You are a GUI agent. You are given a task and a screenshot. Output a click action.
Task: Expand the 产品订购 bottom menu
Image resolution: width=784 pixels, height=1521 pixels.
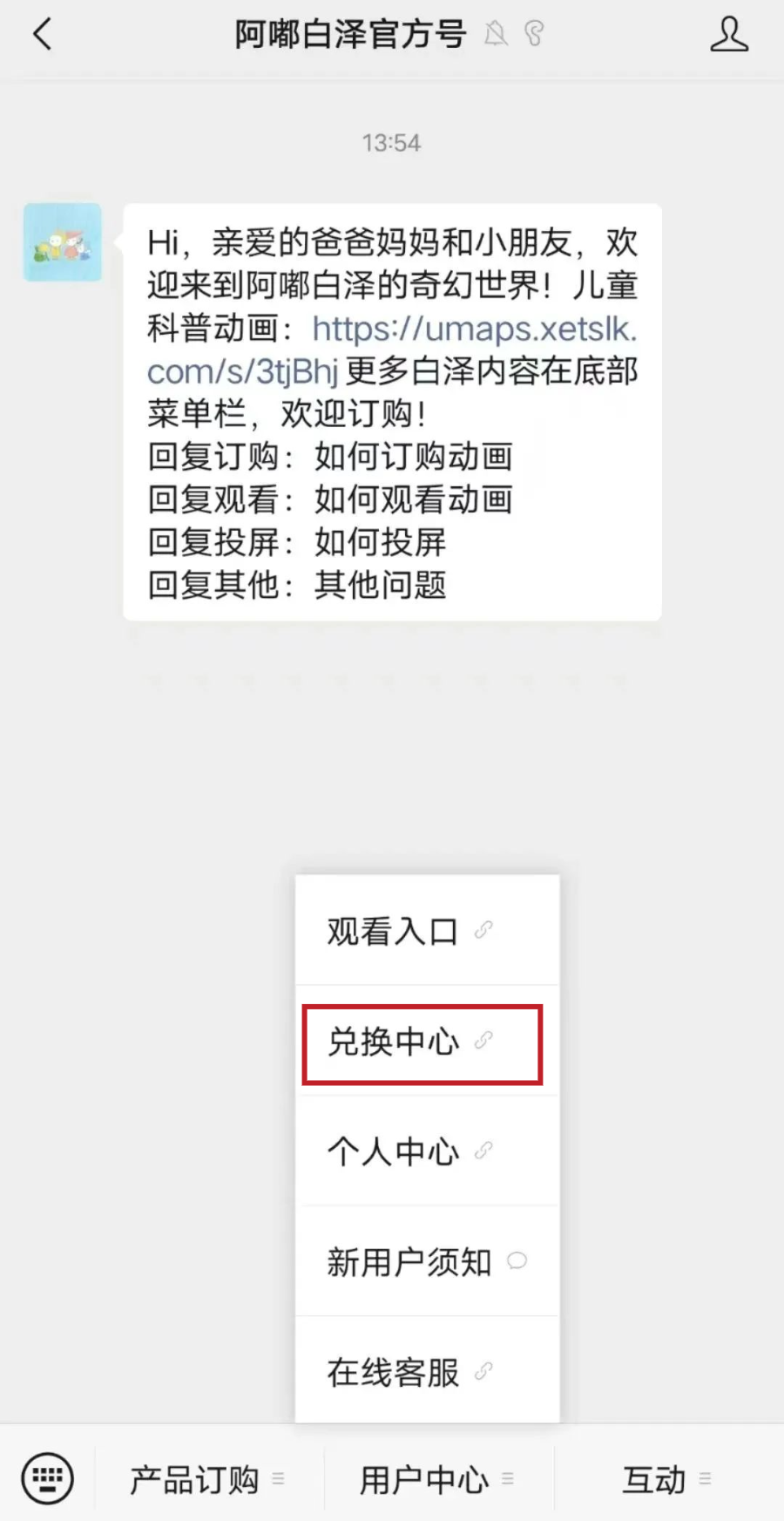pos(209,1479)
